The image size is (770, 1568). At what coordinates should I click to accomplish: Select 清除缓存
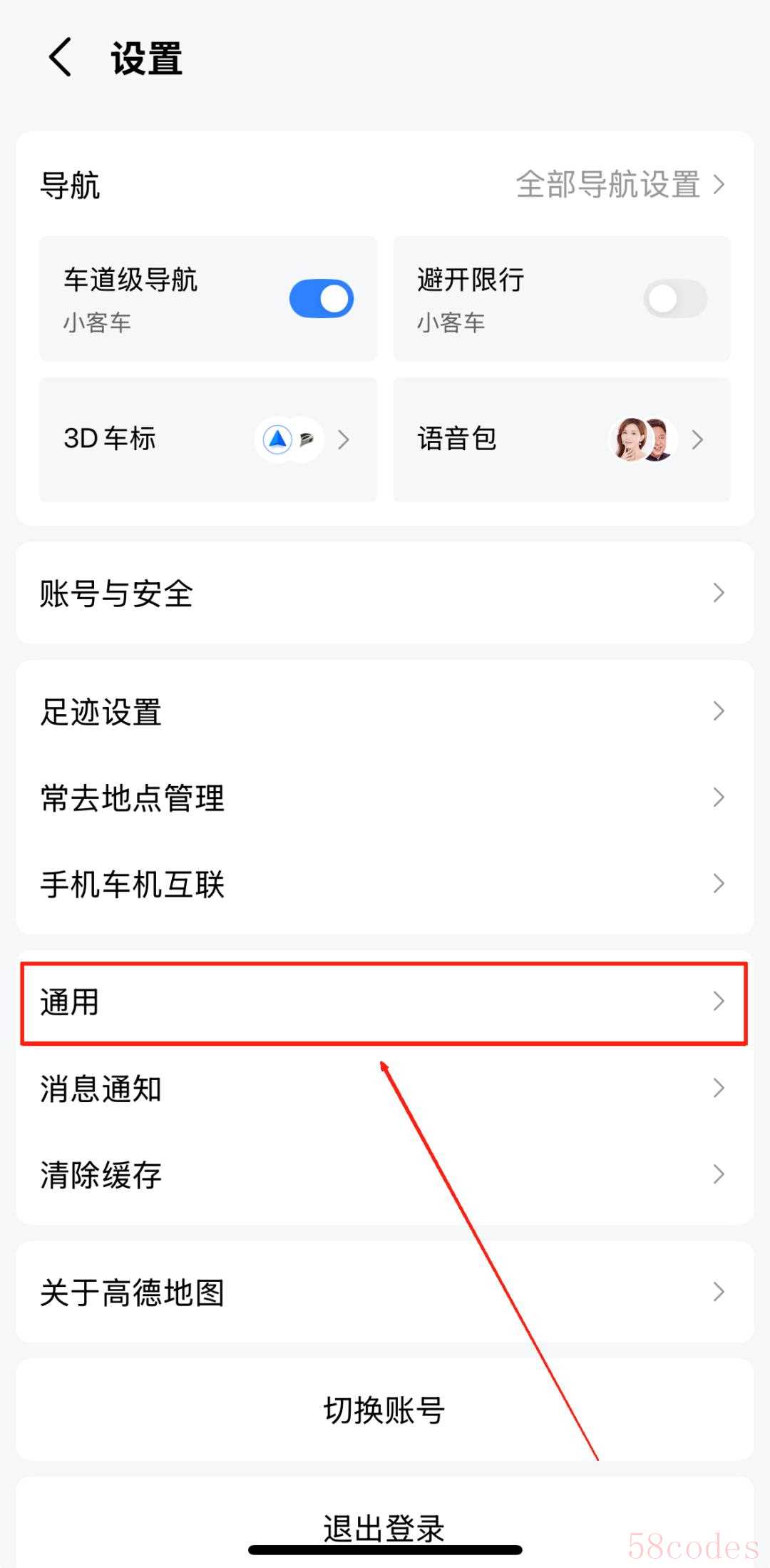[385, 1175]
